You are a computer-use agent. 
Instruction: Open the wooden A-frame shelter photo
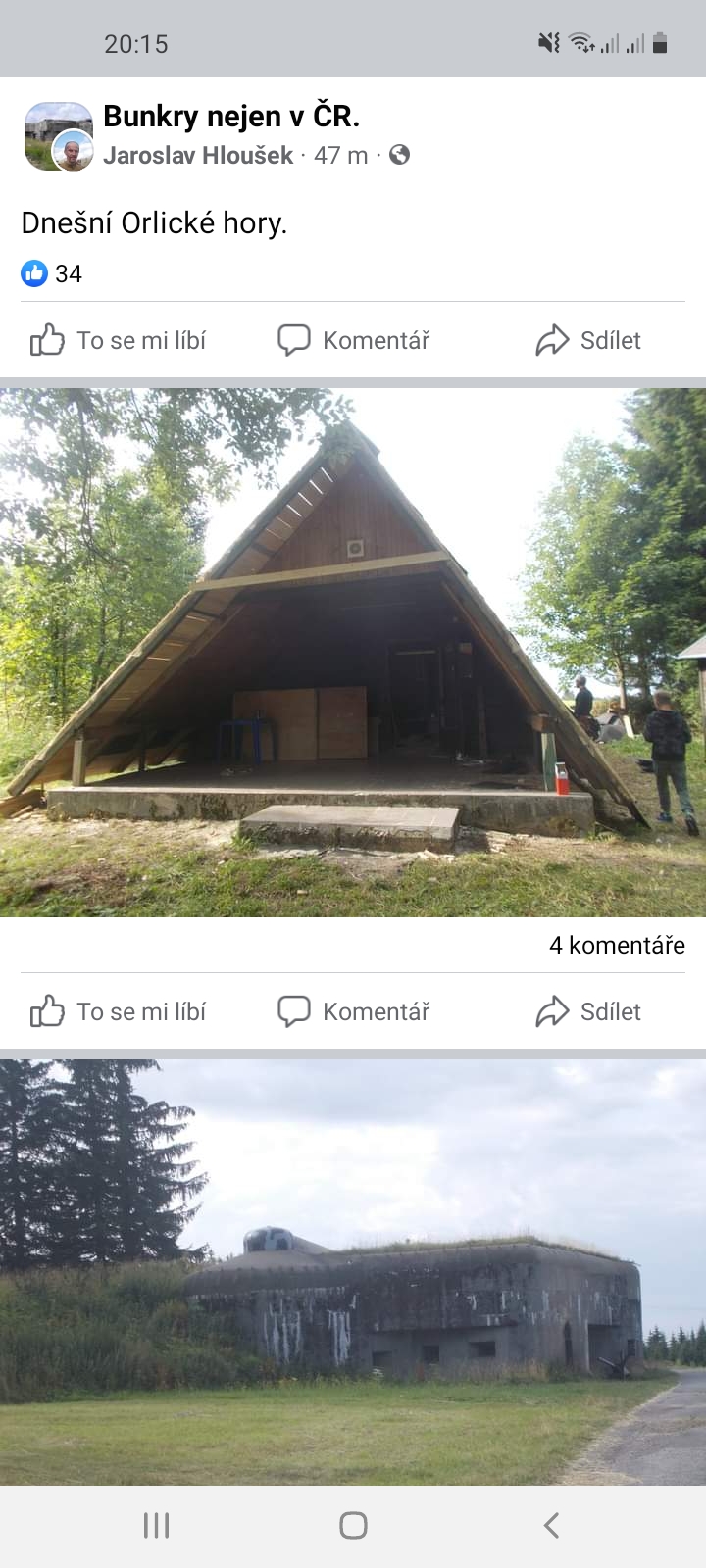(353, 652)
